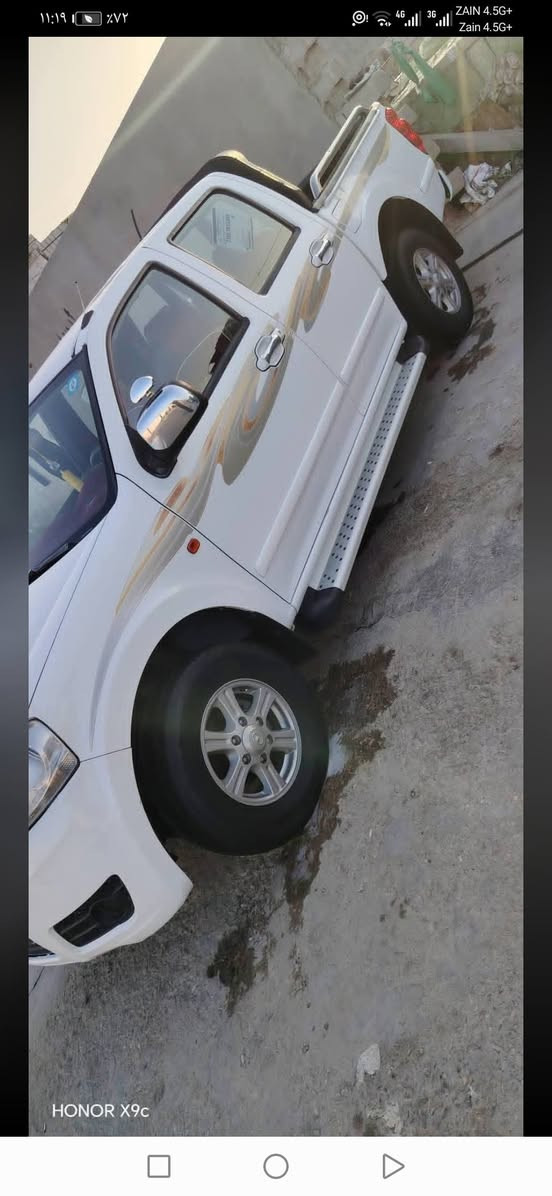The width and height of the screenshot is (552, 1196).
Task: Open recent apps with the square button
Action: (159, 1165)
